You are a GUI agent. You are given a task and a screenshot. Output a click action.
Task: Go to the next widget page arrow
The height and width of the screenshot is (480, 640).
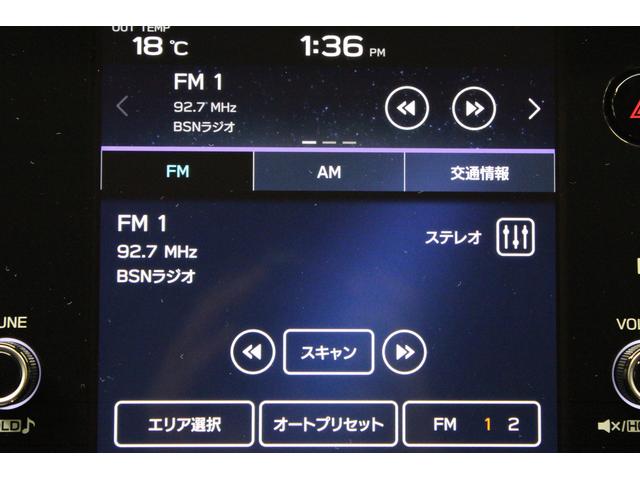pyautogui.click(x=533, y=109)
